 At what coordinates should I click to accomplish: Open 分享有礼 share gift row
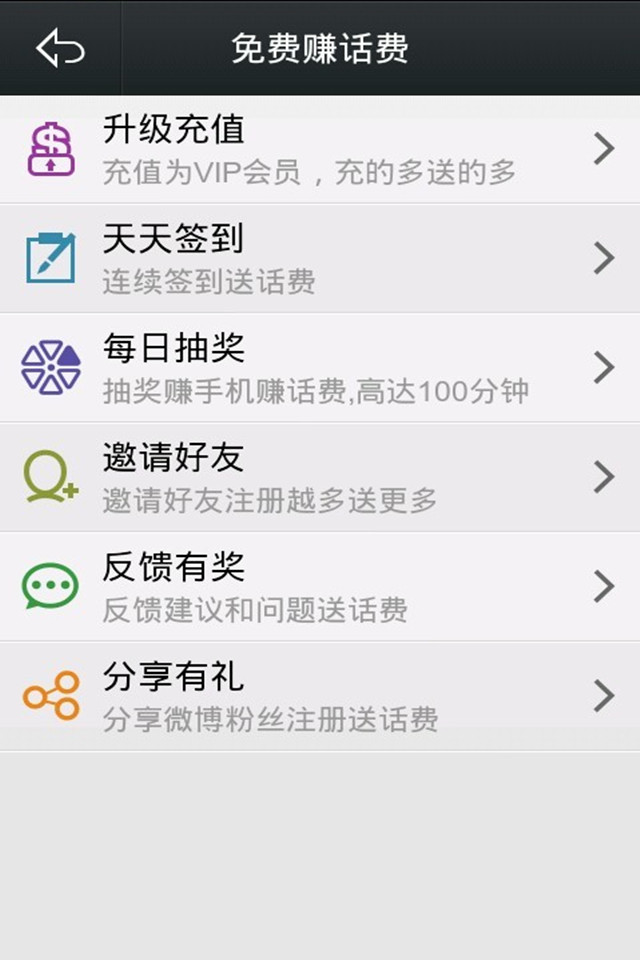[x=320, y=696]
